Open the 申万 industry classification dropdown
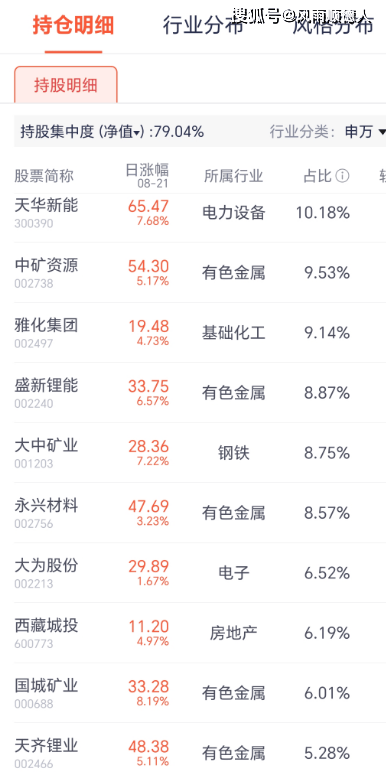This screenshot has height=780, width=386. click(x=365, y=132)
